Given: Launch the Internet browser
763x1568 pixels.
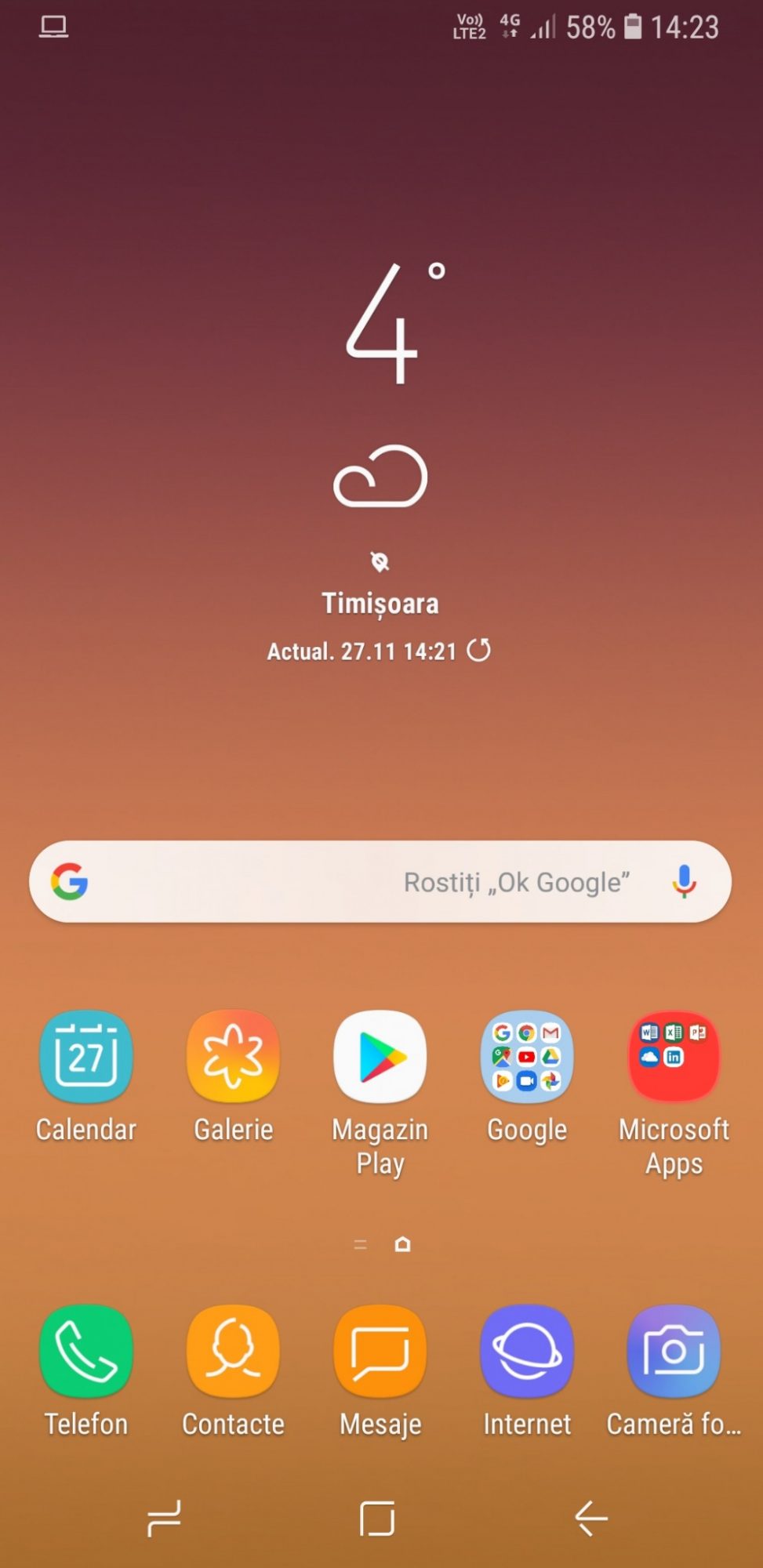Looking at the screenshot, I should [x=527, y=1351].
